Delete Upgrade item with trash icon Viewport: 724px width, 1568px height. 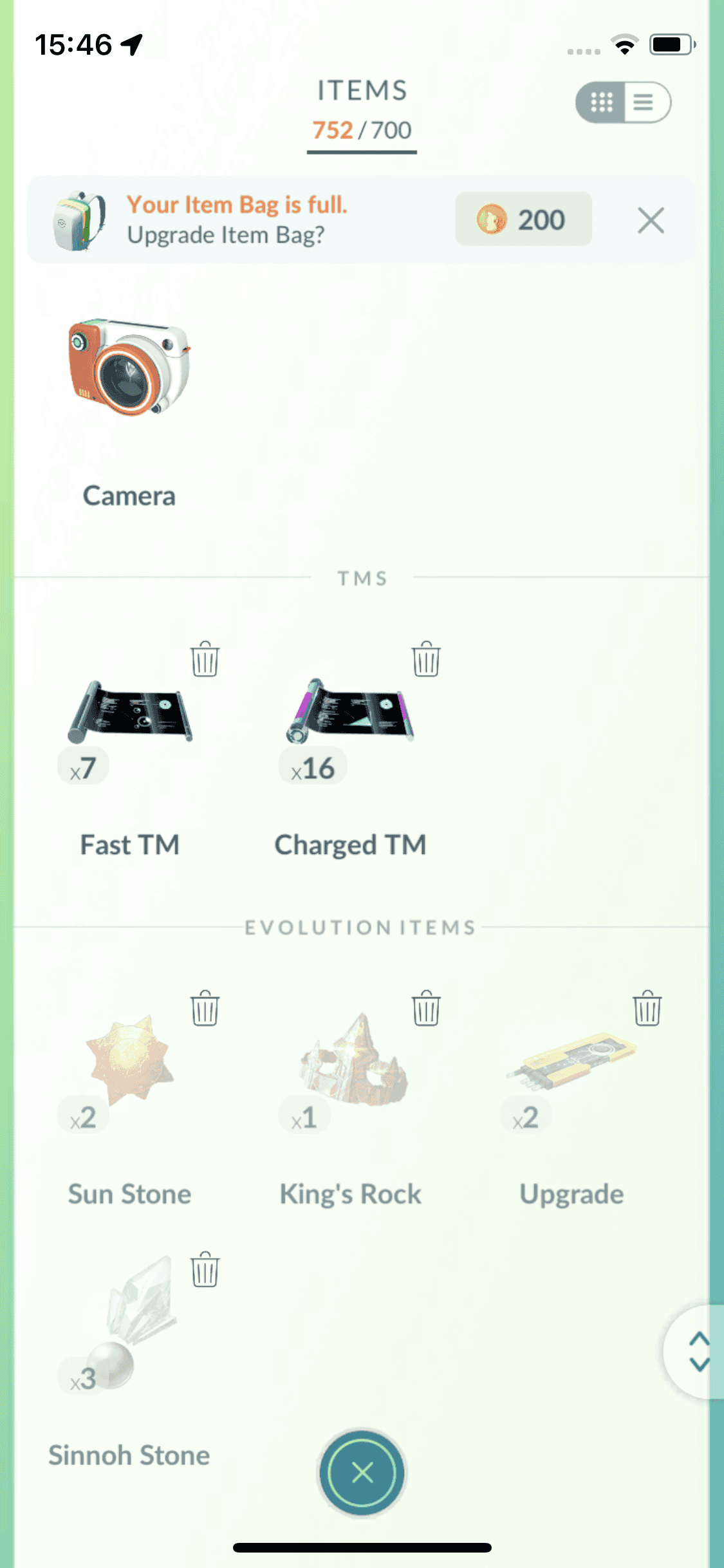pos(647,1008)
